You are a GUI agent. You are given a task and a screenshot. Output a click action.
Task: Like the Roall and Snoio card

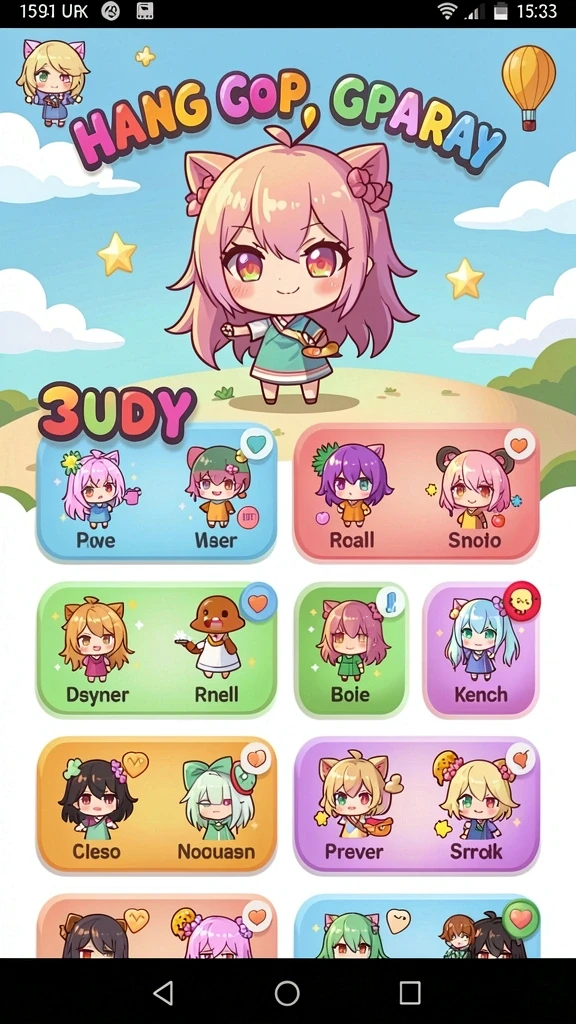[x=519, y=445]
